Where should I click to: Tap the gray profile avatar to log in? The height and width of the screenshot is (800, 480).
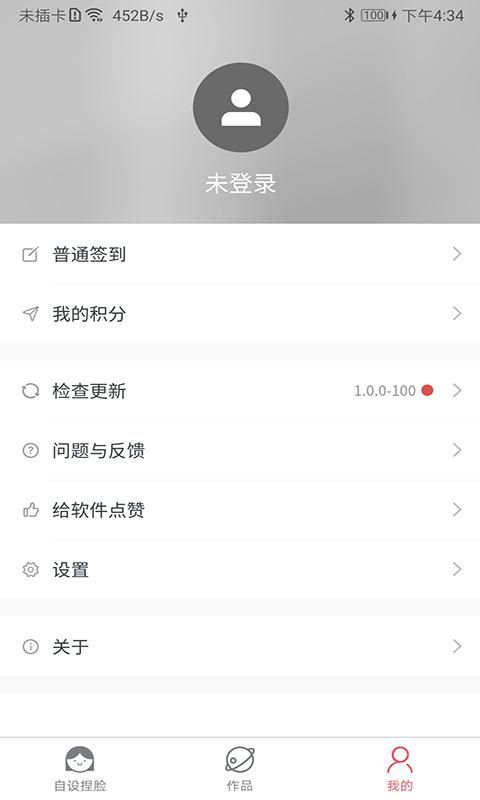pos(240,107)
